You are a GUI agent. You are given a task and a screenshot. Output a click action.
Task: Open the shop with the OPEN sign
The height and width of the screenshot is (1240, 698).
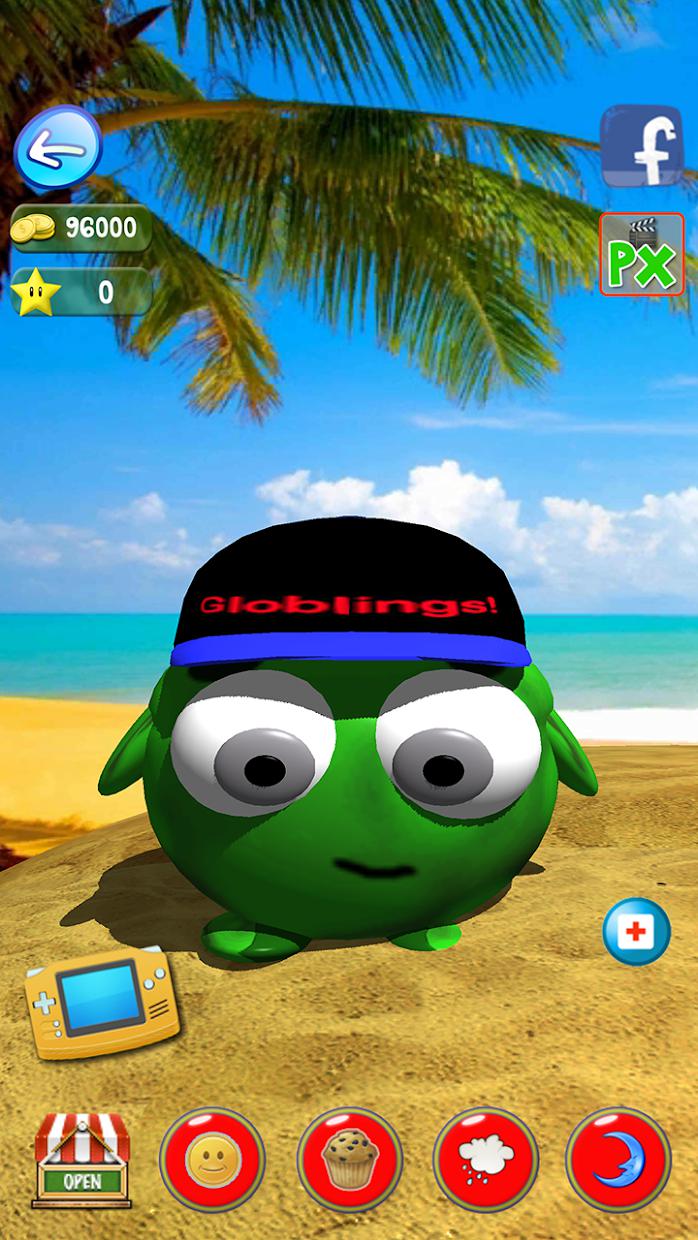82,1160
